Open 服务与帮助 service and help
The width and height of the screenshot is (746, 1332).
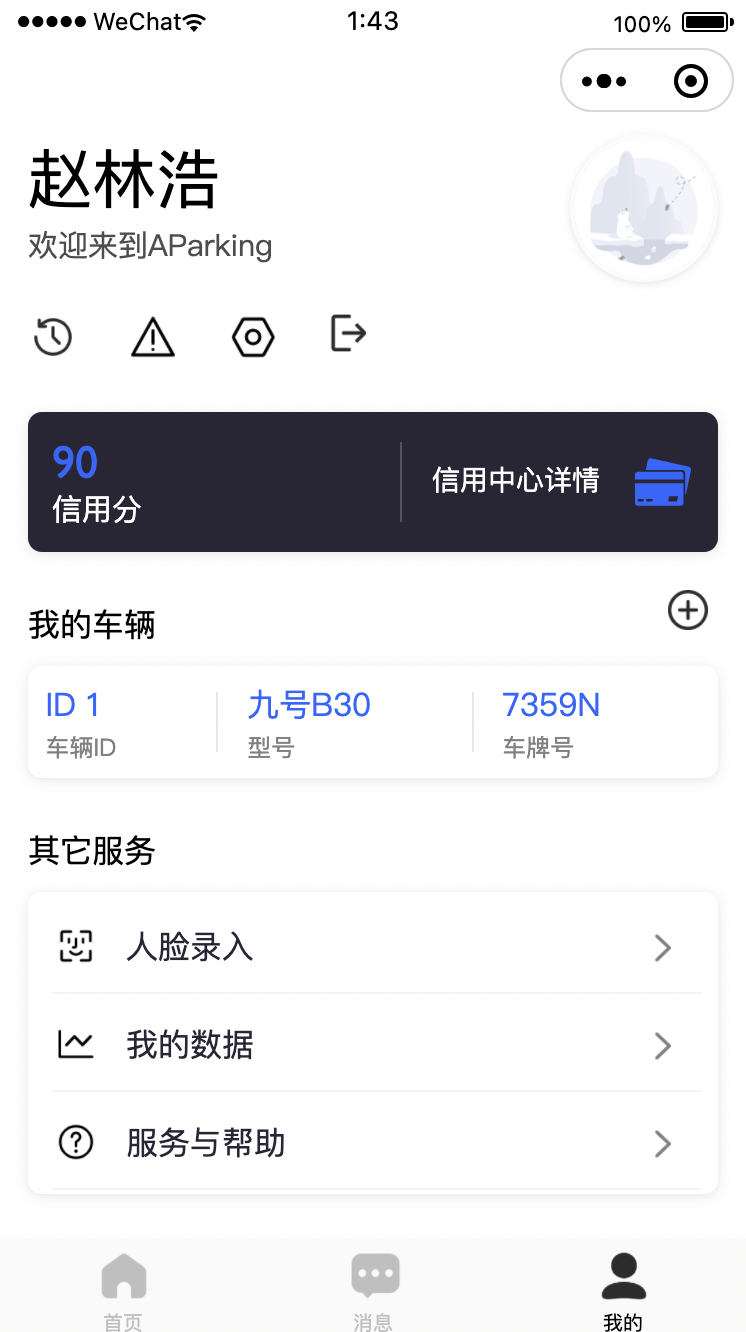click(372, 1142)
